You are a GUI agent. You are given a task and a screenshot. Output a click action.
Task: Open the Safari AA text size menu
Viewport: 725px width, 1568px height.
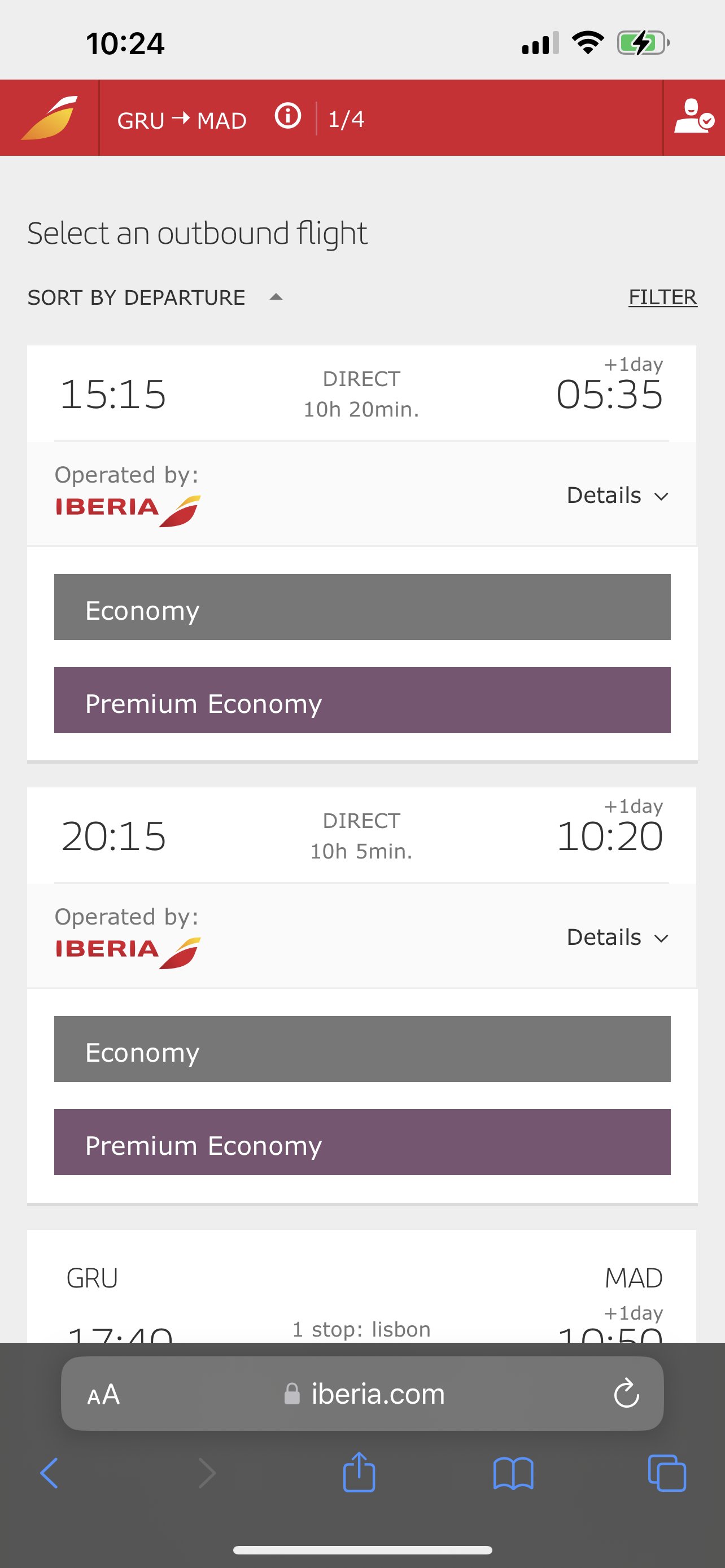pos(103,1394)
